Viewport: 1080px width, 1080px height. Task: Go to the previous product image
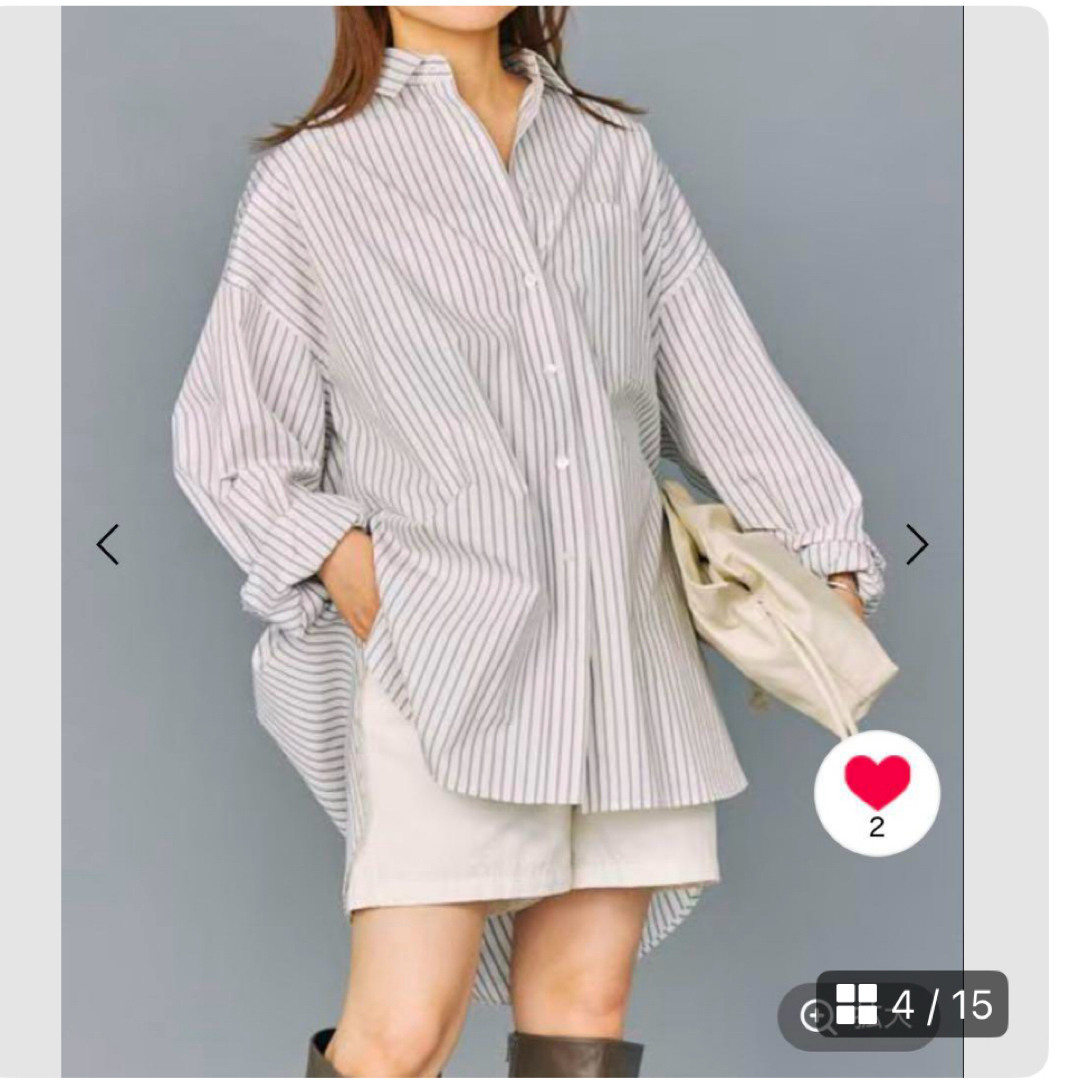click(108, 545)
